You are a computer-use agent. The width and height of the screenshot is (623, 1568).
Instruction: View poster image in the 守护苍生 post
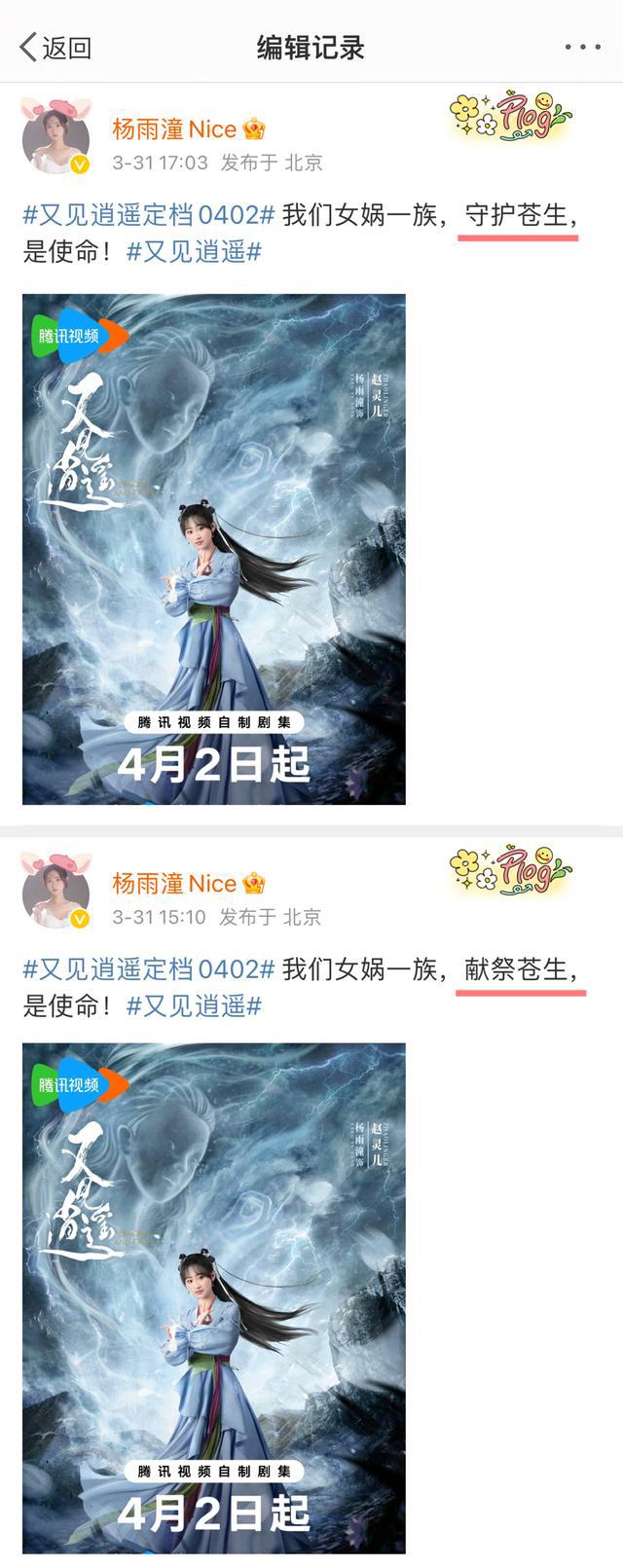click(214, 549)
